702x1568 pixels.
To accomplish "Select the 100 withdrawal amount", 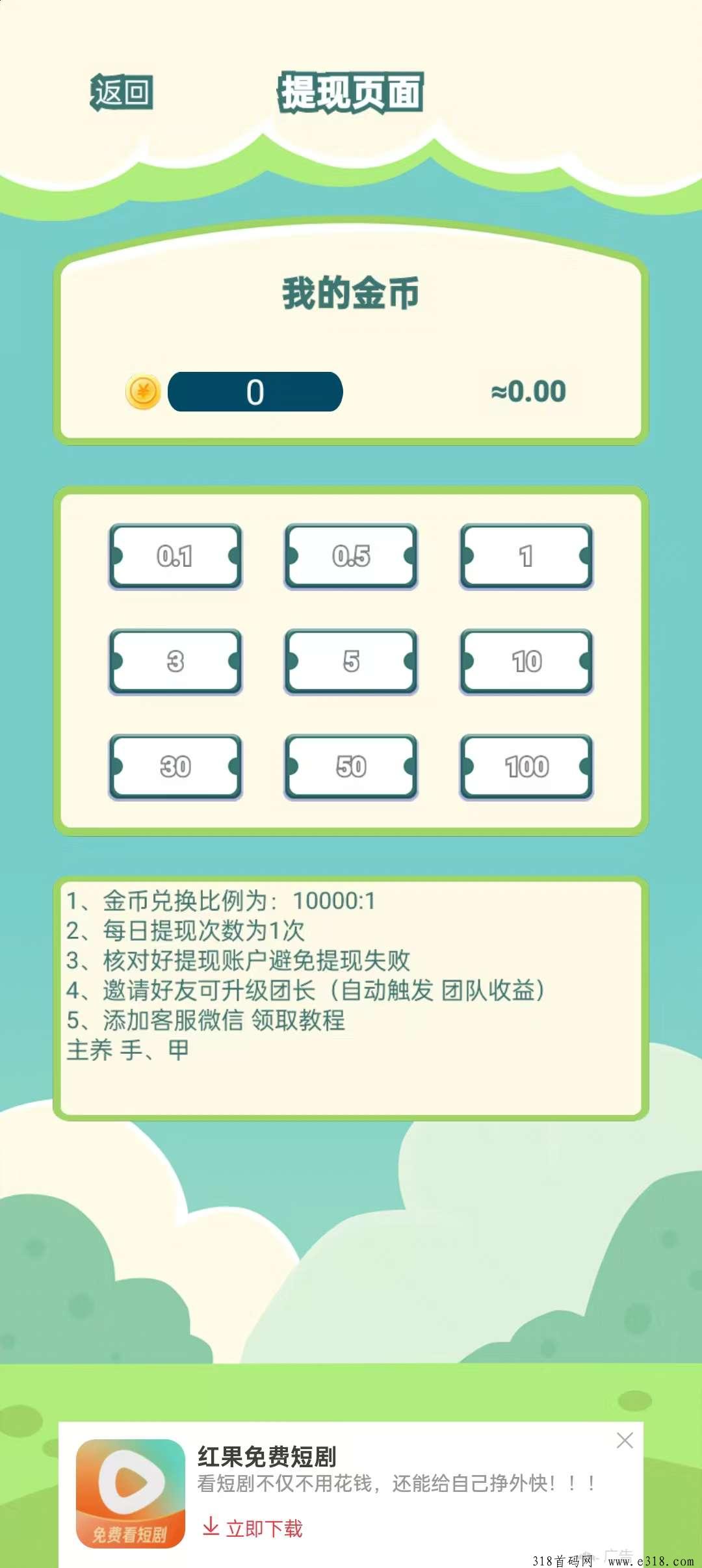I will pyautogui.click(x=526, y=767).
